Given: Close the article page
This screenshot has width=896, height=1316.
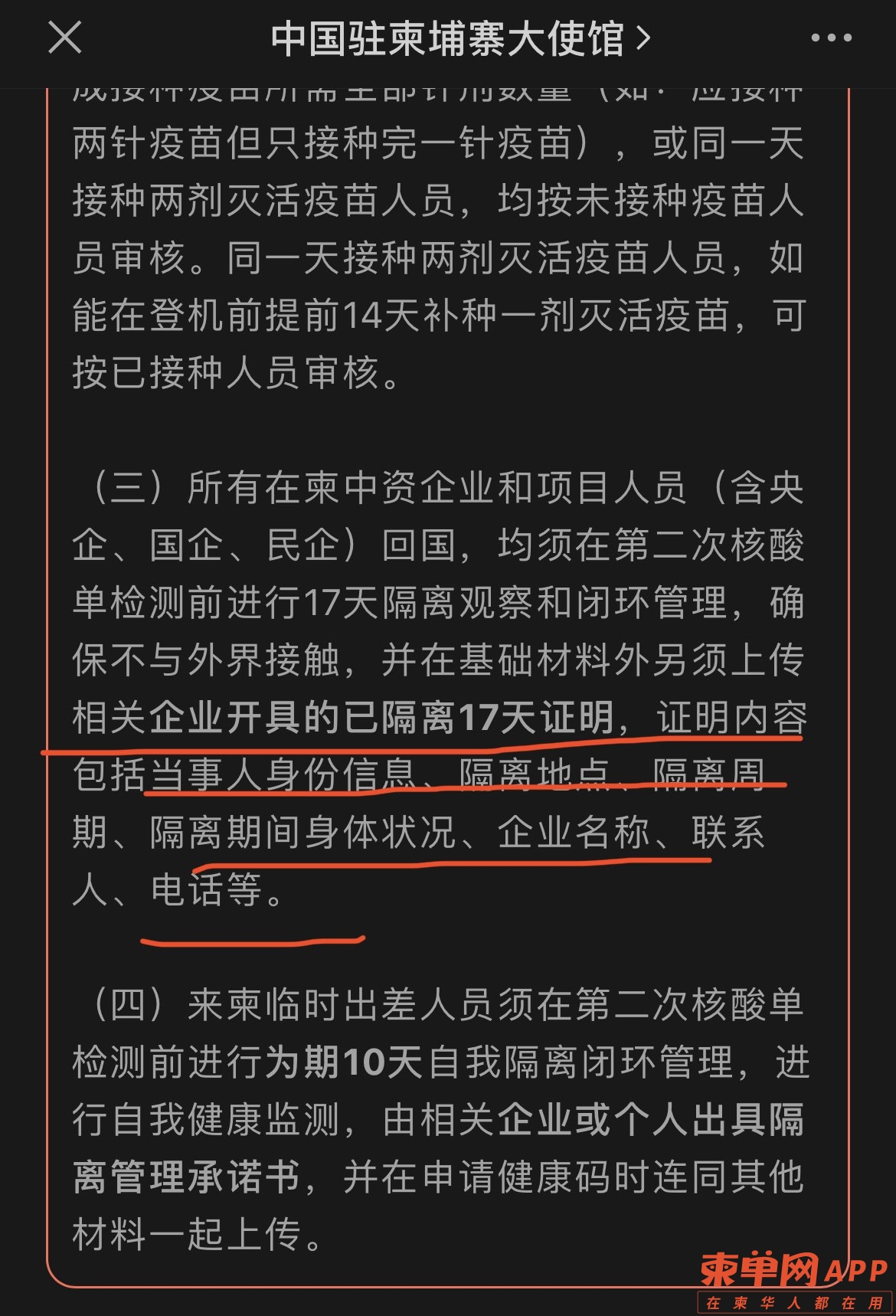Looking at the screenshot, I should click(64, 38).
